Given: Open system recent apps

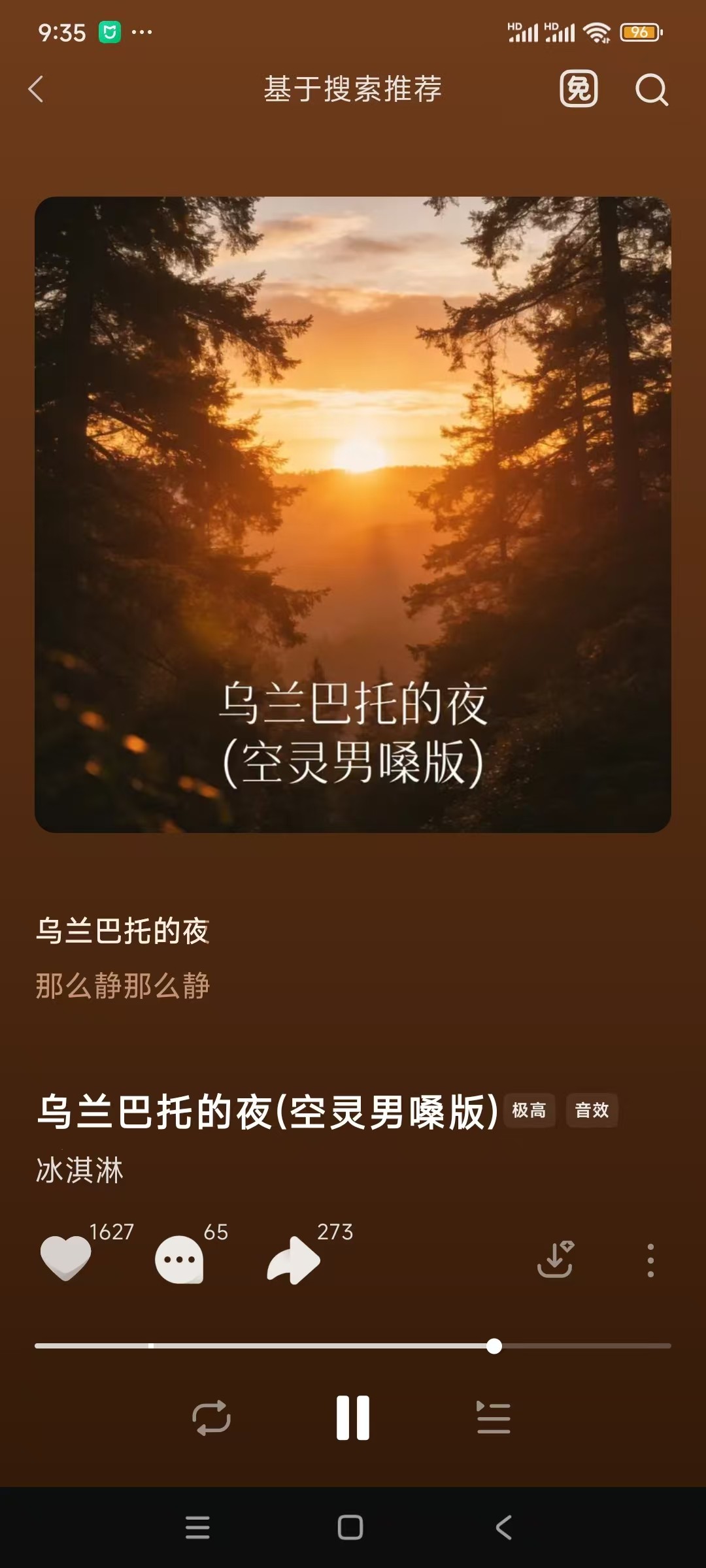Looking at the screenshot, I should click(x=197, y=1527).
